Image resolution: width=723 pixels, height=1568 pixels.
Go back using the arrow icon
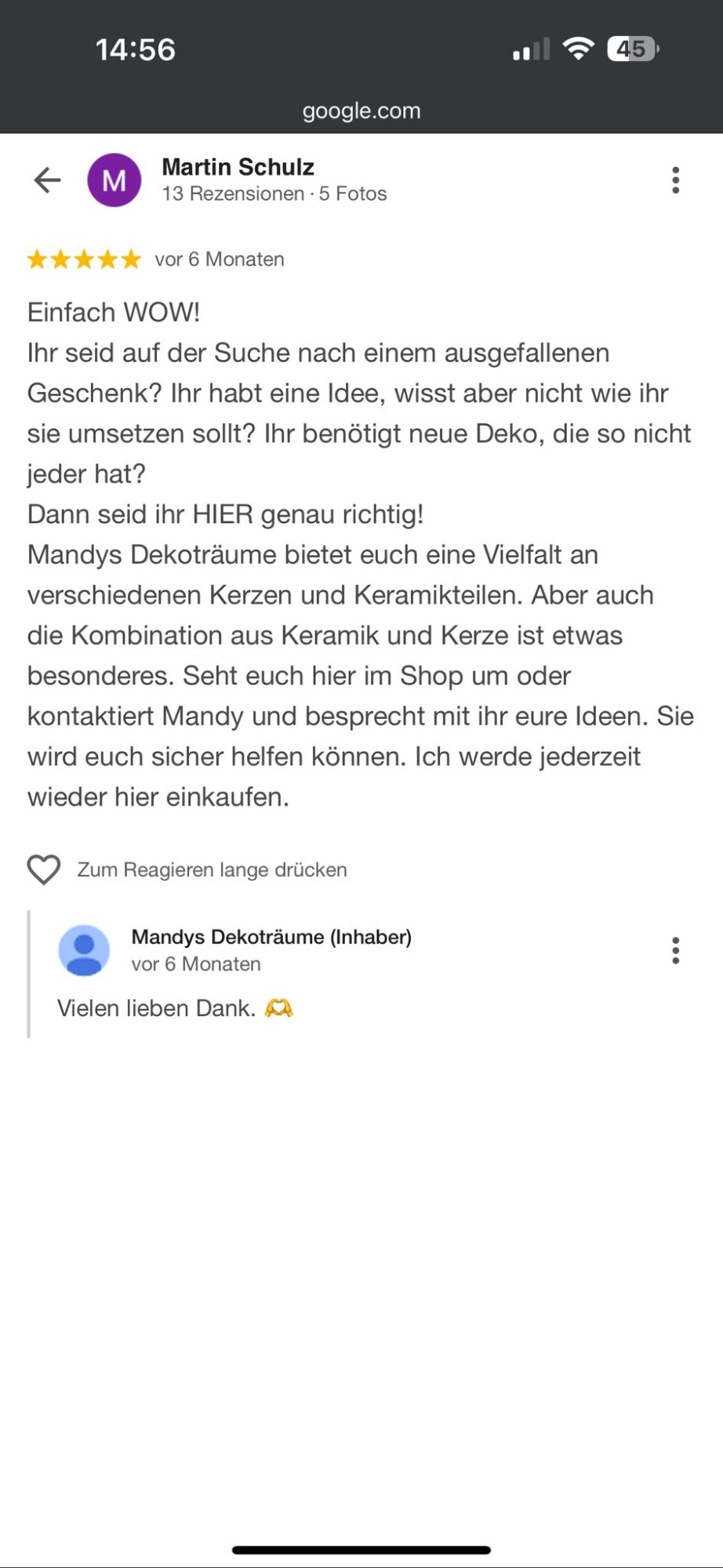point(47,180)
